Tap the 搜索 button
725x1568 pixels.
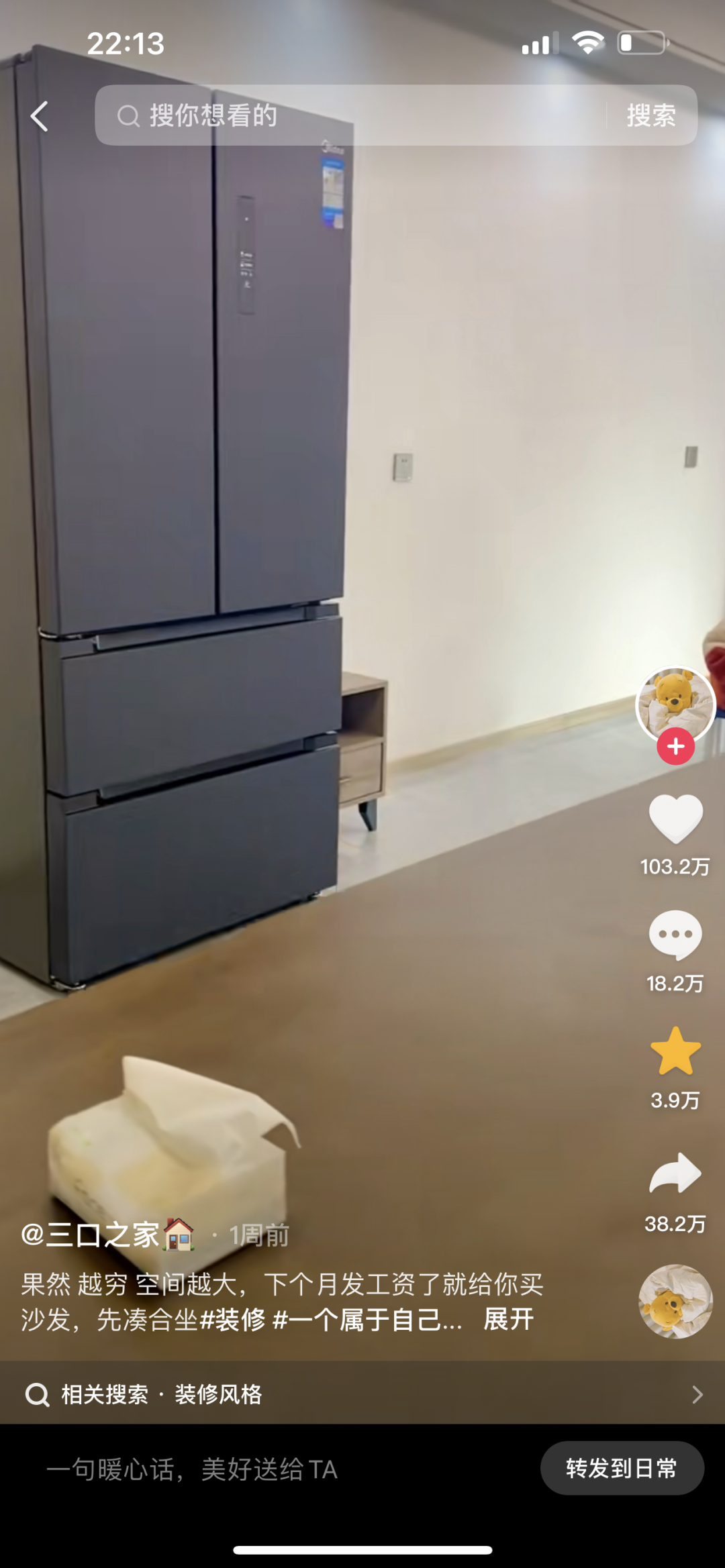[650, 115]
